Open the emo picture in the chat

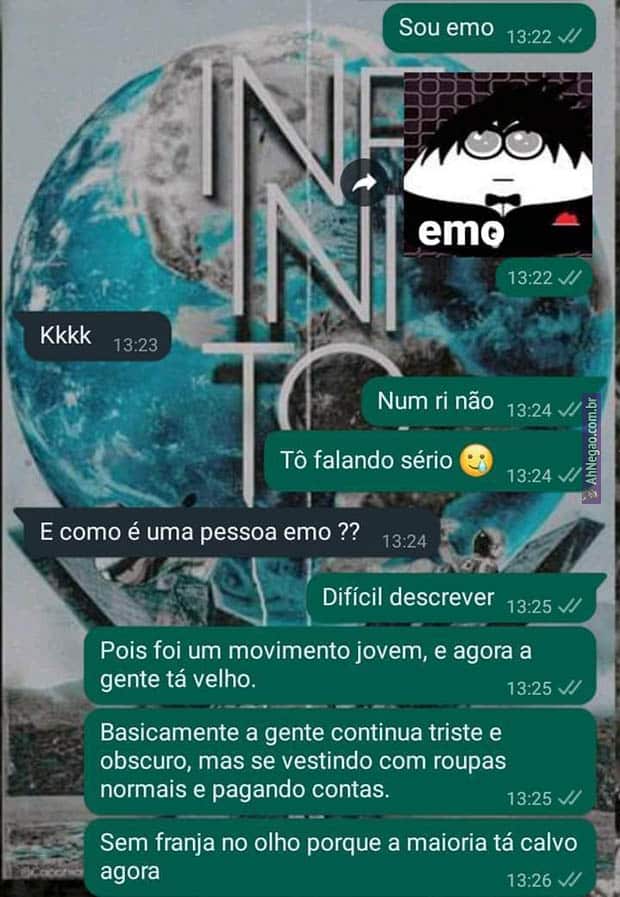[497, 164]
